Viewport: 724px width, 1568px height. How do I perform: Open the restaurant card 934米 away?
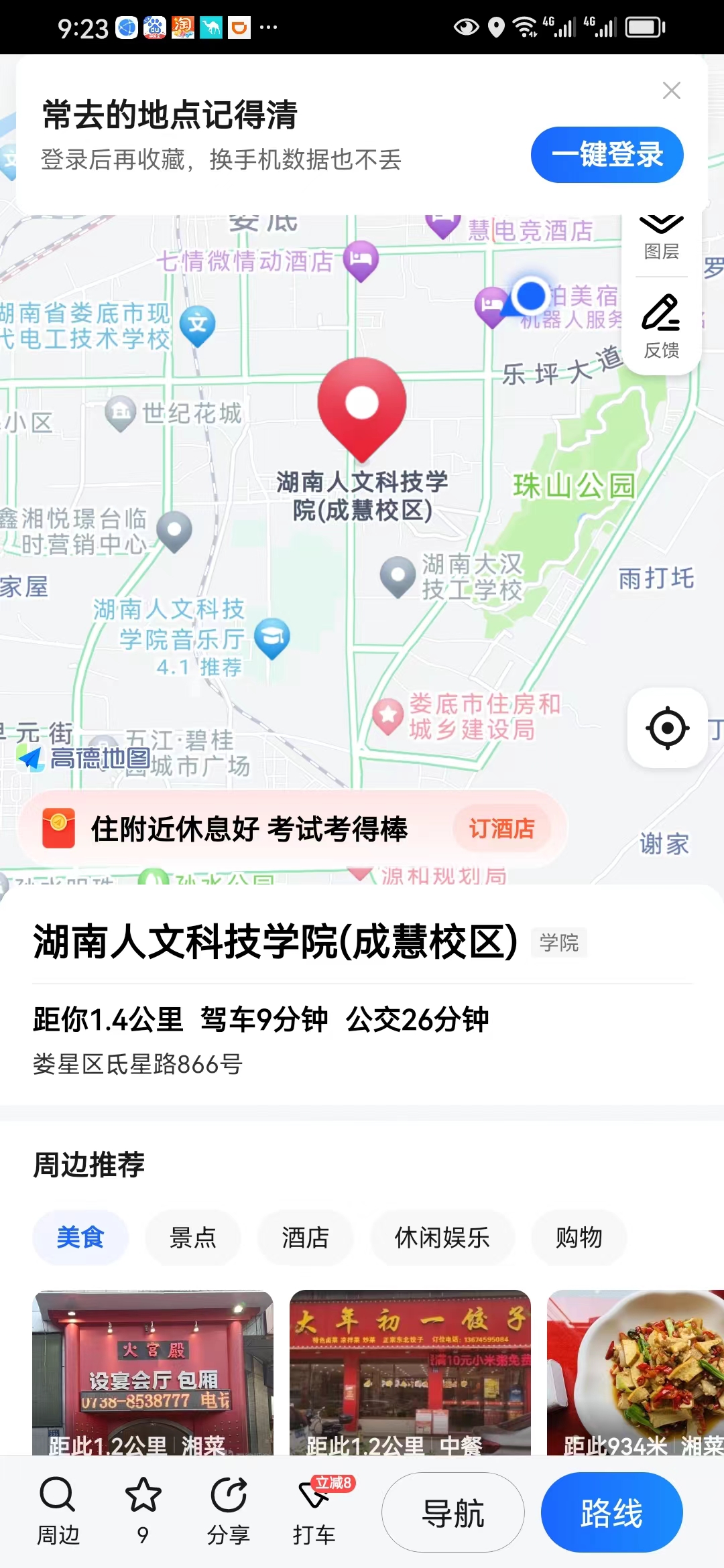(635, 1372)
